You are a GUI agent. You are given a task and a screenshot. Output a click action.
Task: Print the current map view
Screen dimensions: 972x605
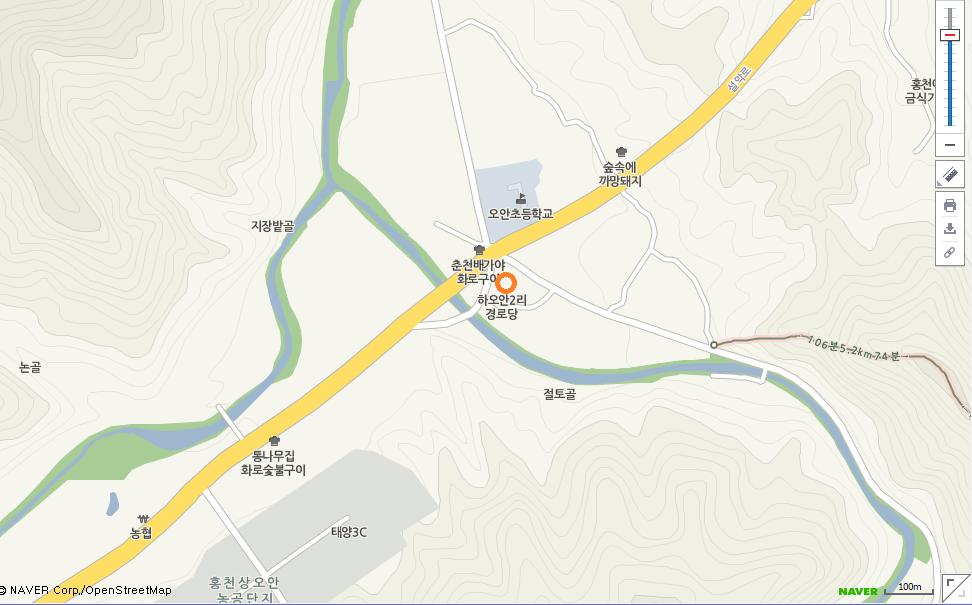click(950, 205)
